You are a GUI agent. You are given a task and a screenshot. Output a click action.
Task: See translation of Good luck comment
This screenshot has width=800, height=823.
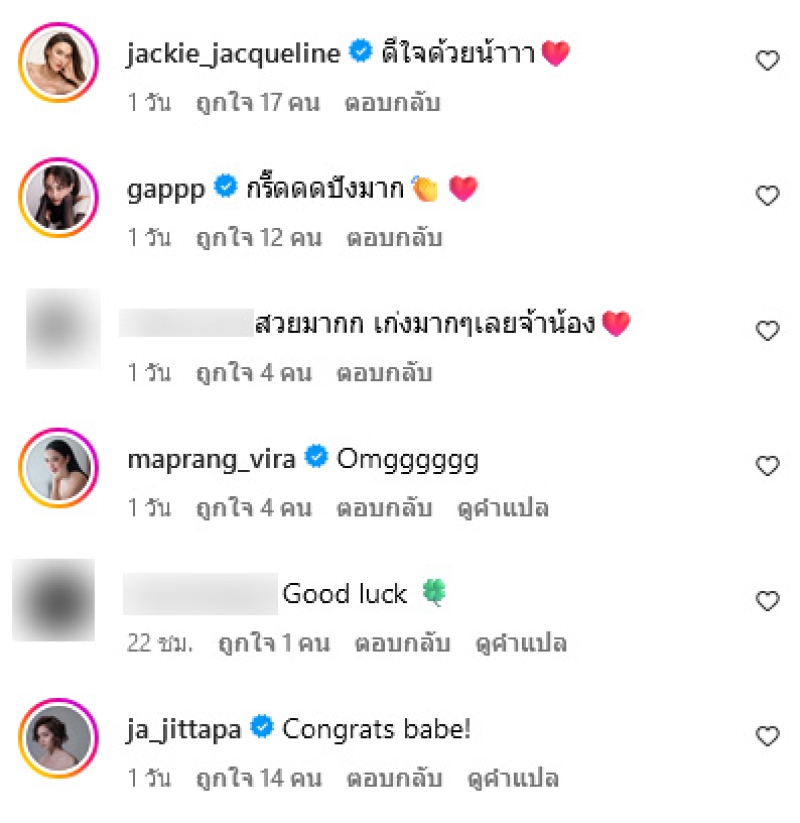[x=519, y=643]
